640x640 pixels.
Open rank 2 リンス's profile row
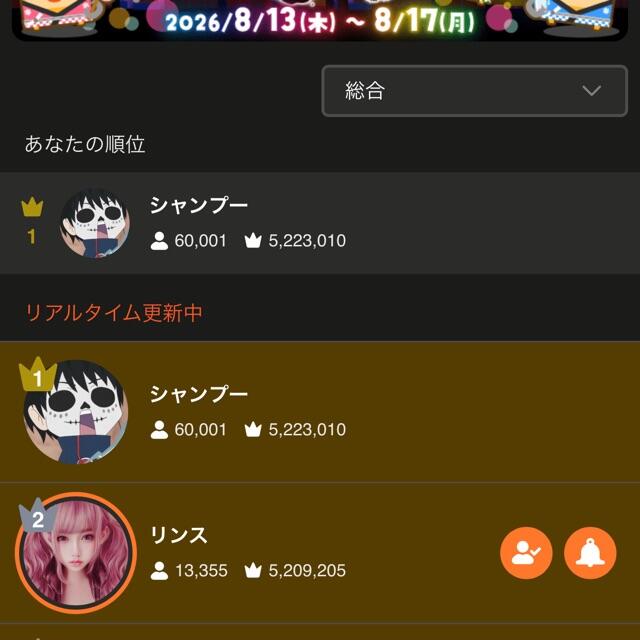(x=320, y=553)
